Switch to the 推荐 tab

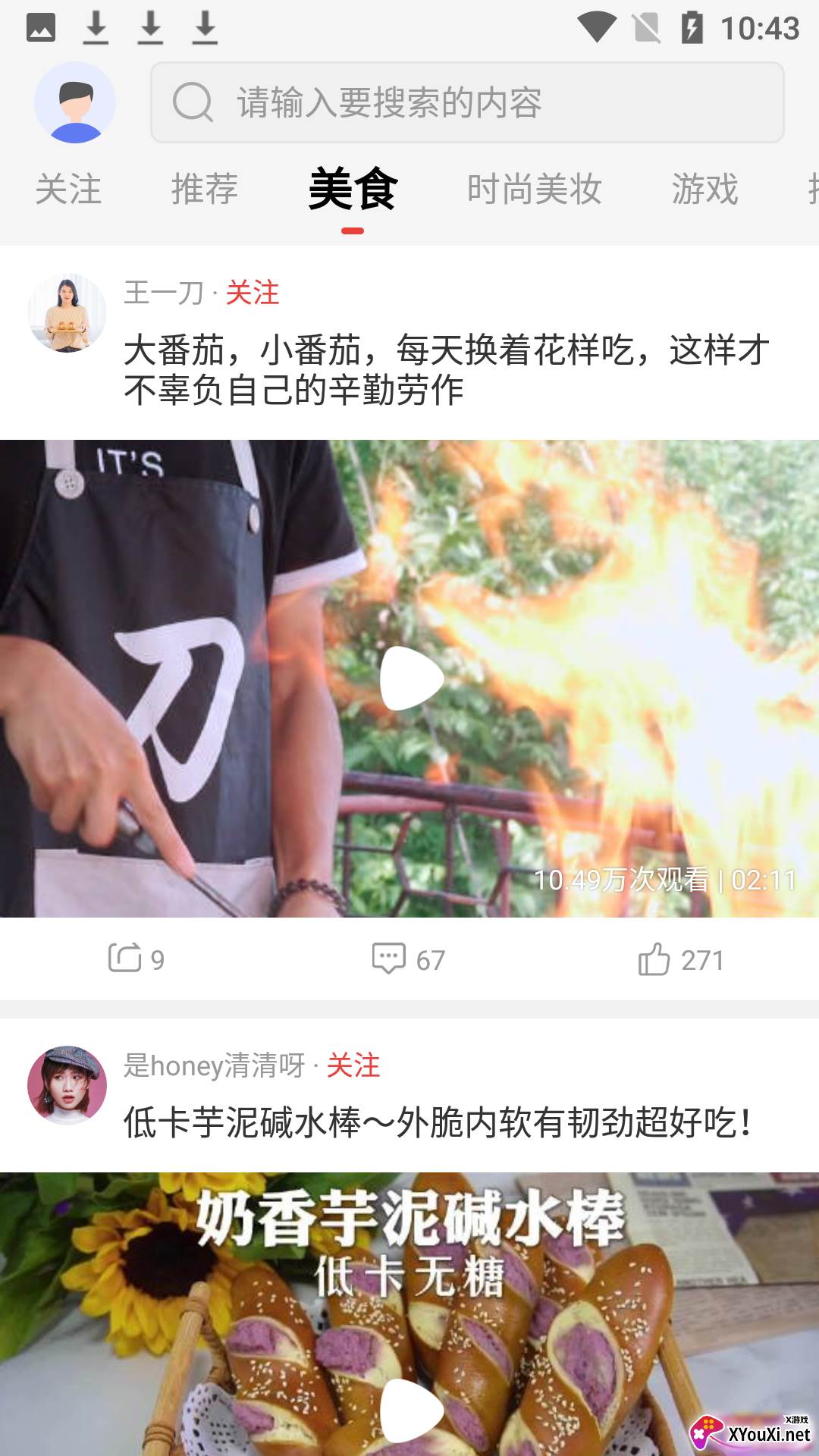(x=204, y=189)
